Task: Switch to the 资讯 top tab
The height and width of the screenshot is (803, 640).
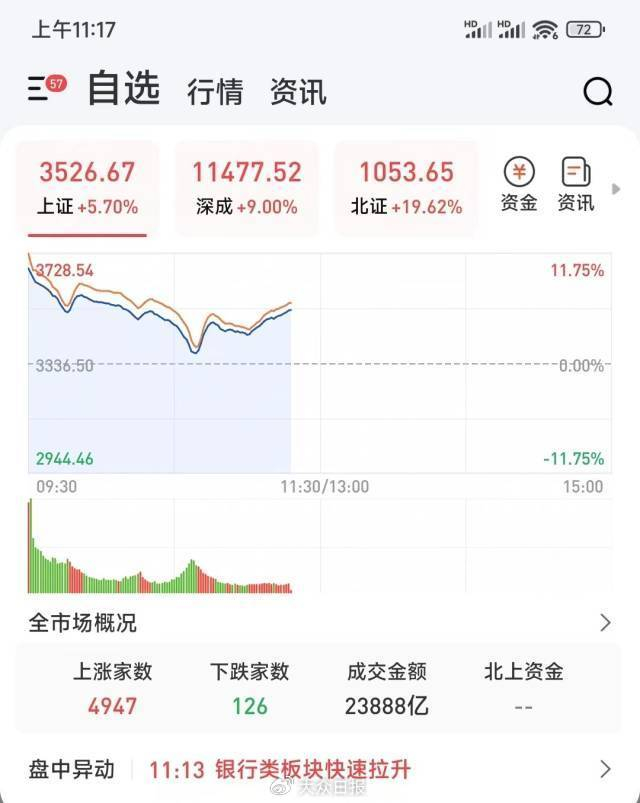Action: pos(298,92)
